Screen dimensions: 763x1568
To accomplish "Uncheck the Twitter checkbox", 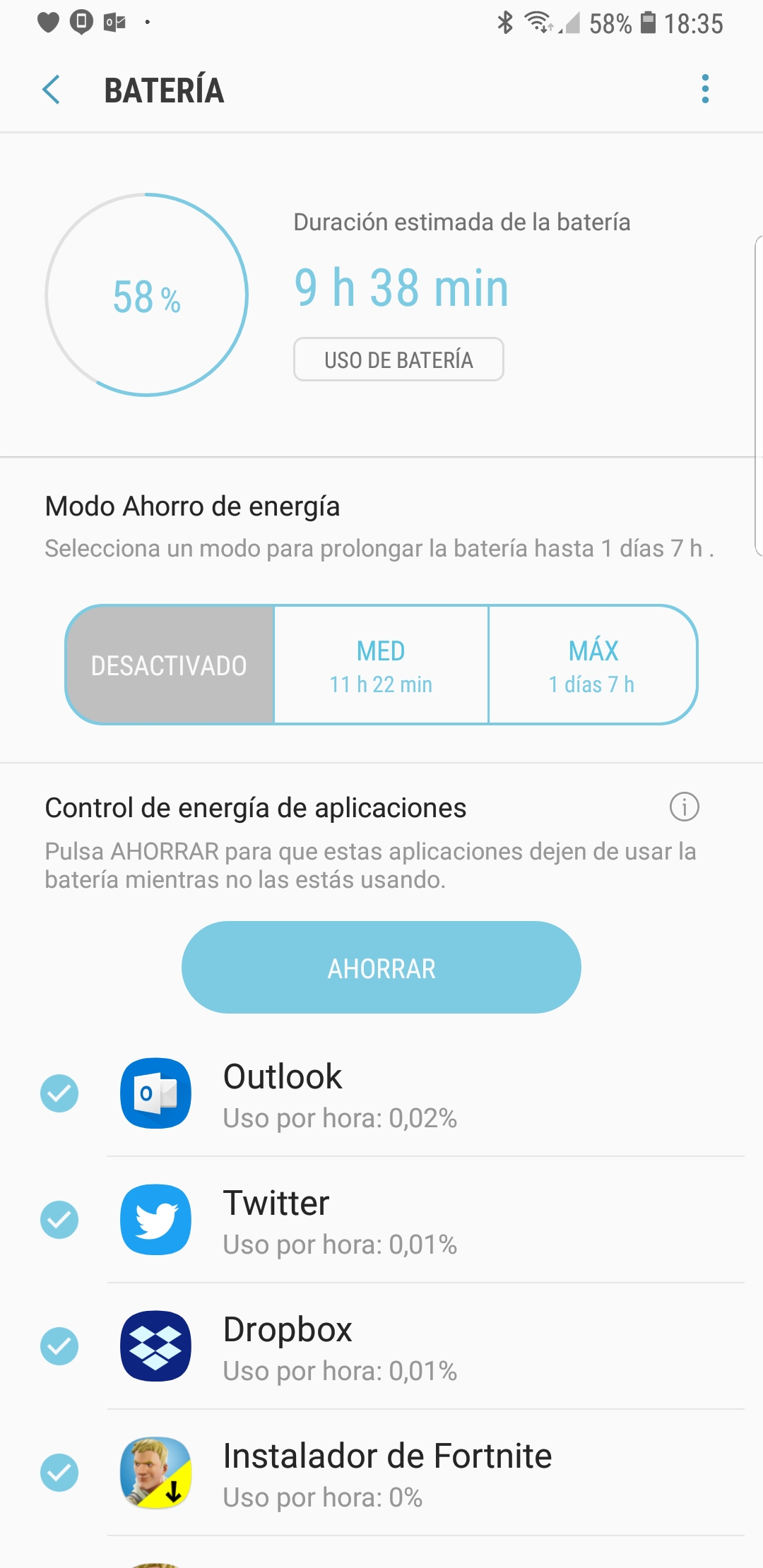I will (59, 1220).
